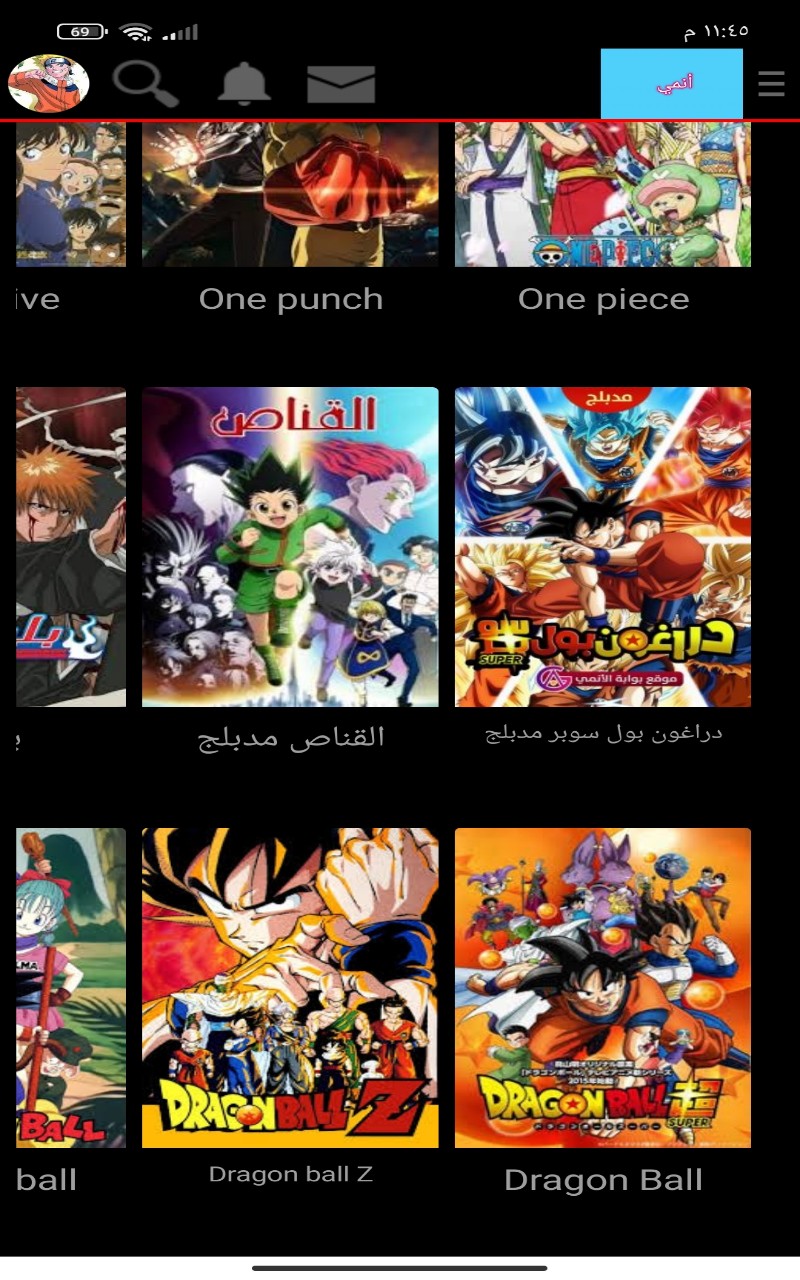Open messages with the envelope icon

click(340, 82)
